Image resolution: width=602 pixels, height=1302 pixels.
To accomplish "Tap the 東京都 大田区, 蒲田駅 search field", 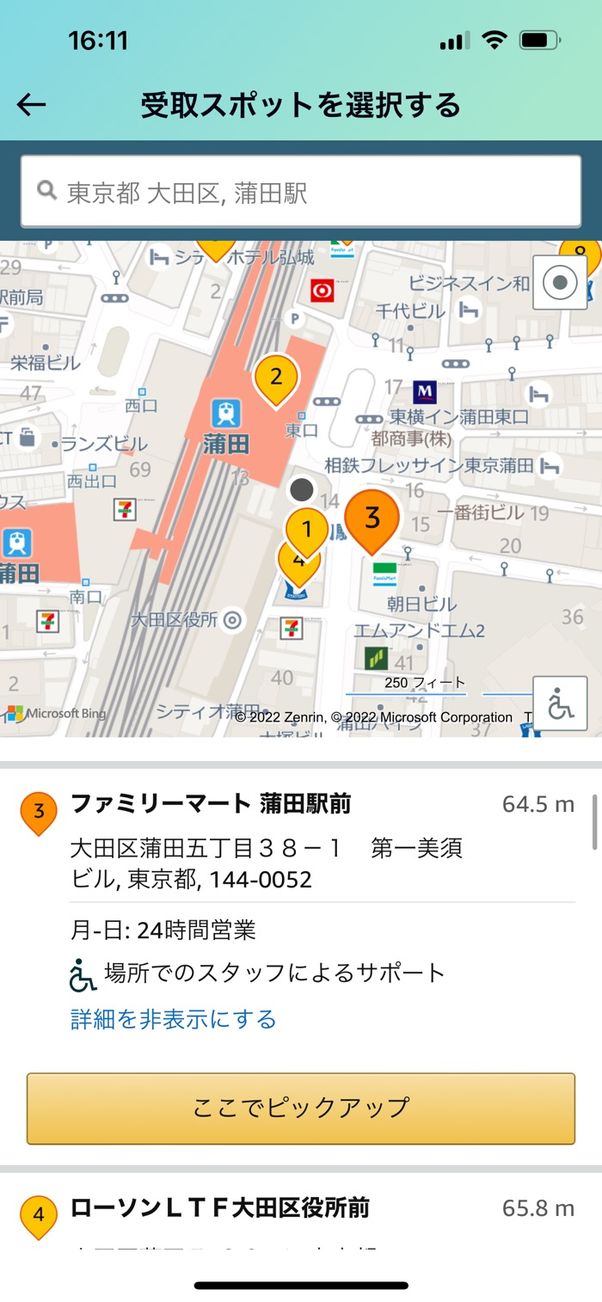I will point(300,192).
